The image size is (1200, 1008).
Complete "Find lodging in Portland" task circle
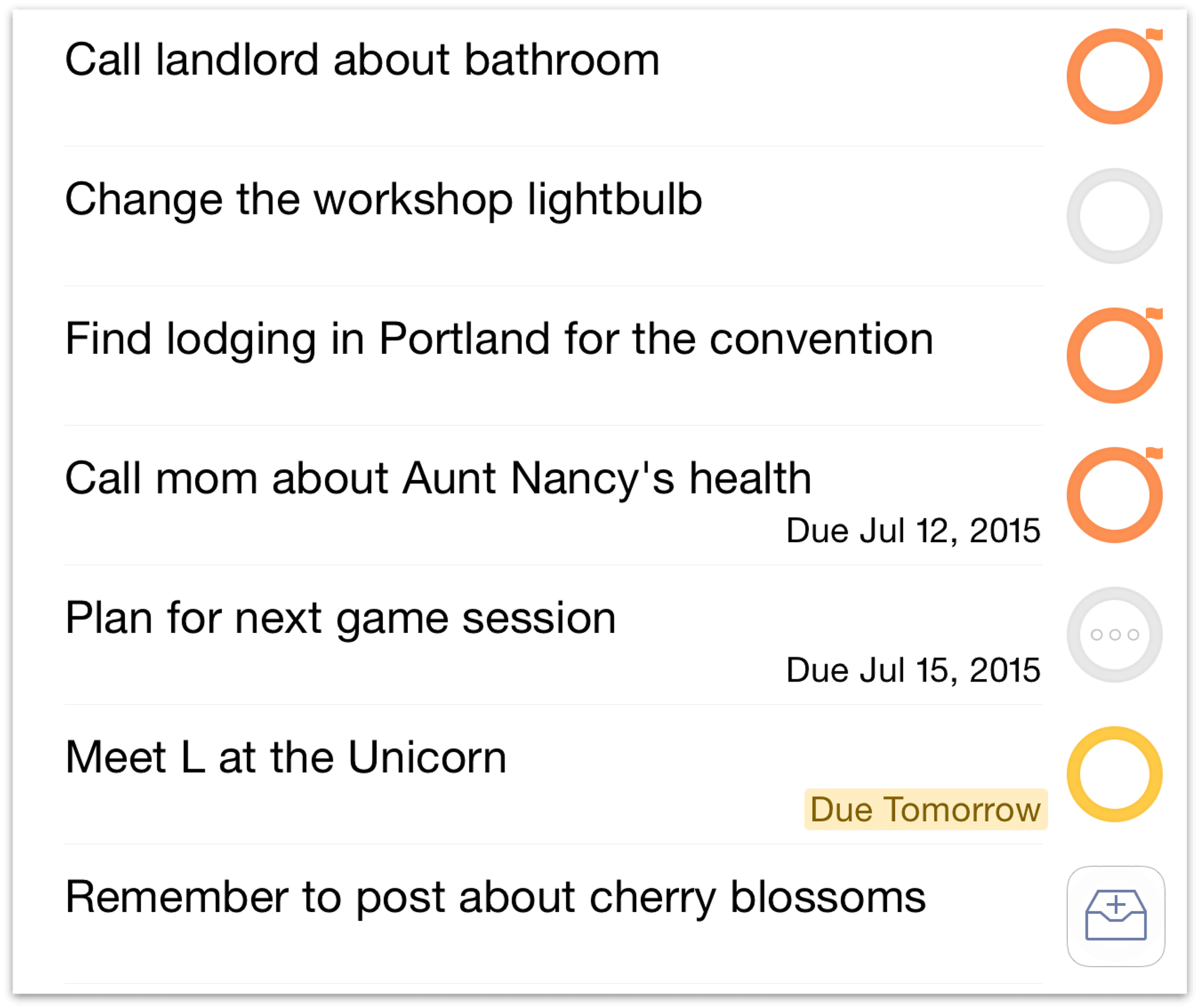click(1114, 356)
